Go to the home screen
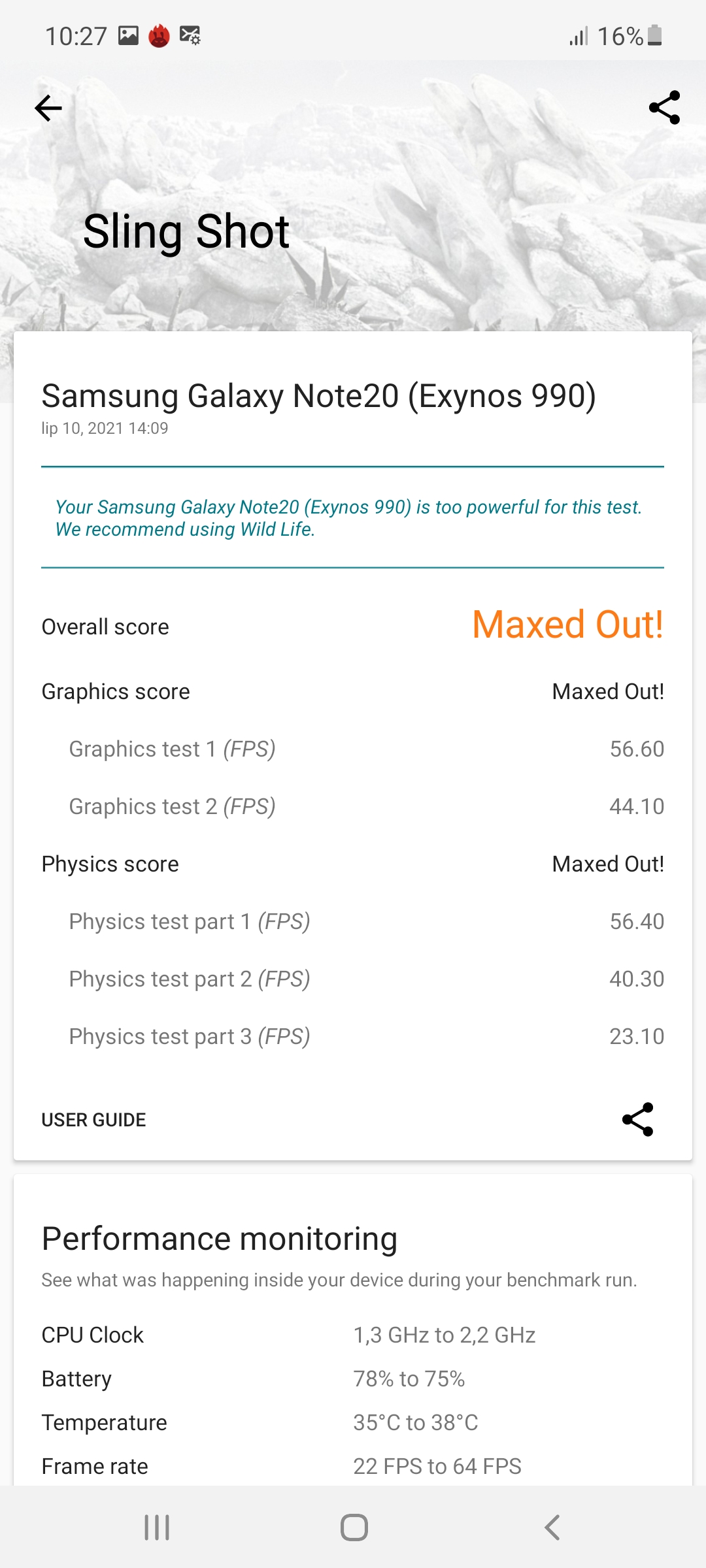This screenshot has height=1568, width=706. 354,1527
